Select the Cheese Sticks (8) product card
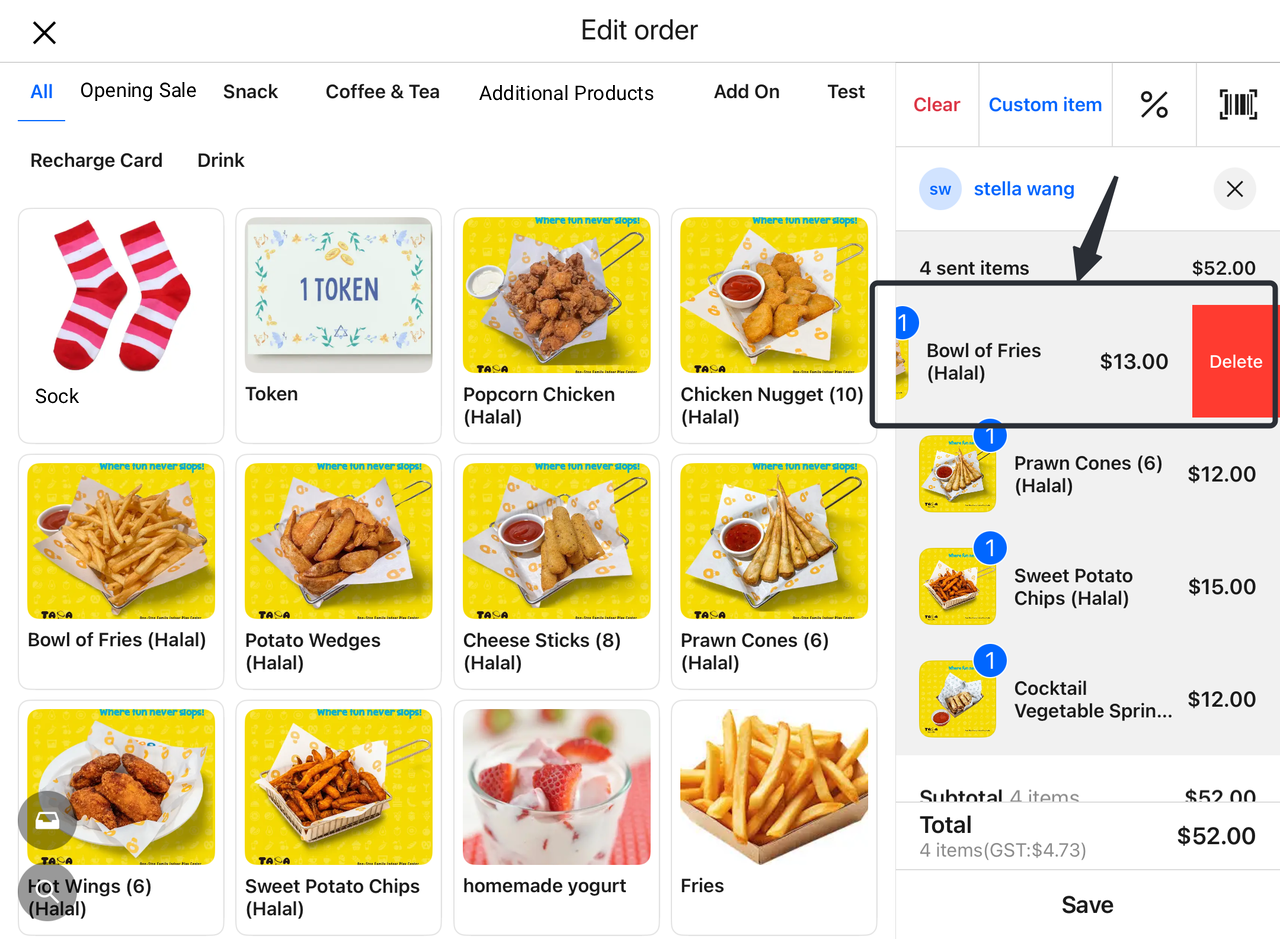Viewport: 1280px width, 939px height. tap(556, 571)
